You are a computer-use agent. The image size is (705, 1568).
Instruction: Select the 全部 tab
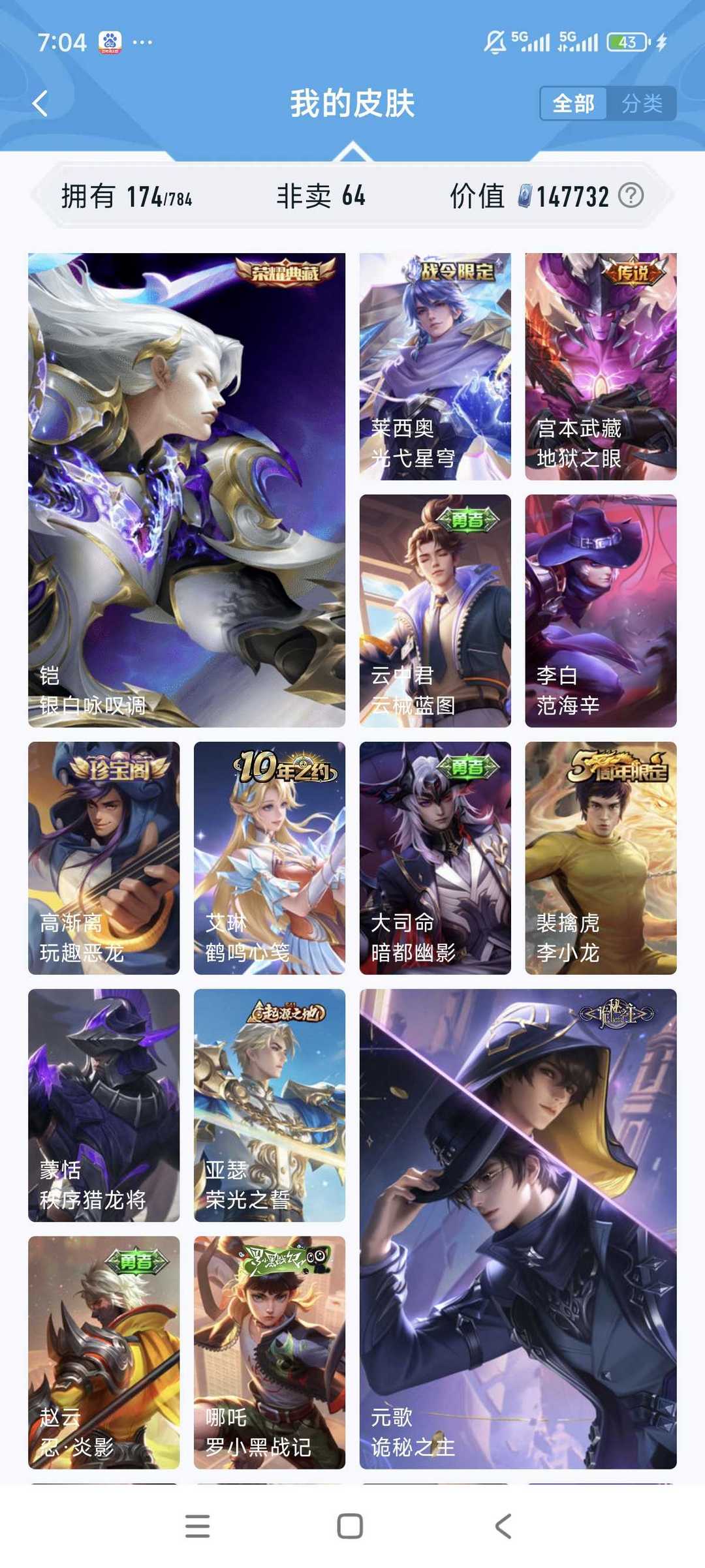[574, 103]
